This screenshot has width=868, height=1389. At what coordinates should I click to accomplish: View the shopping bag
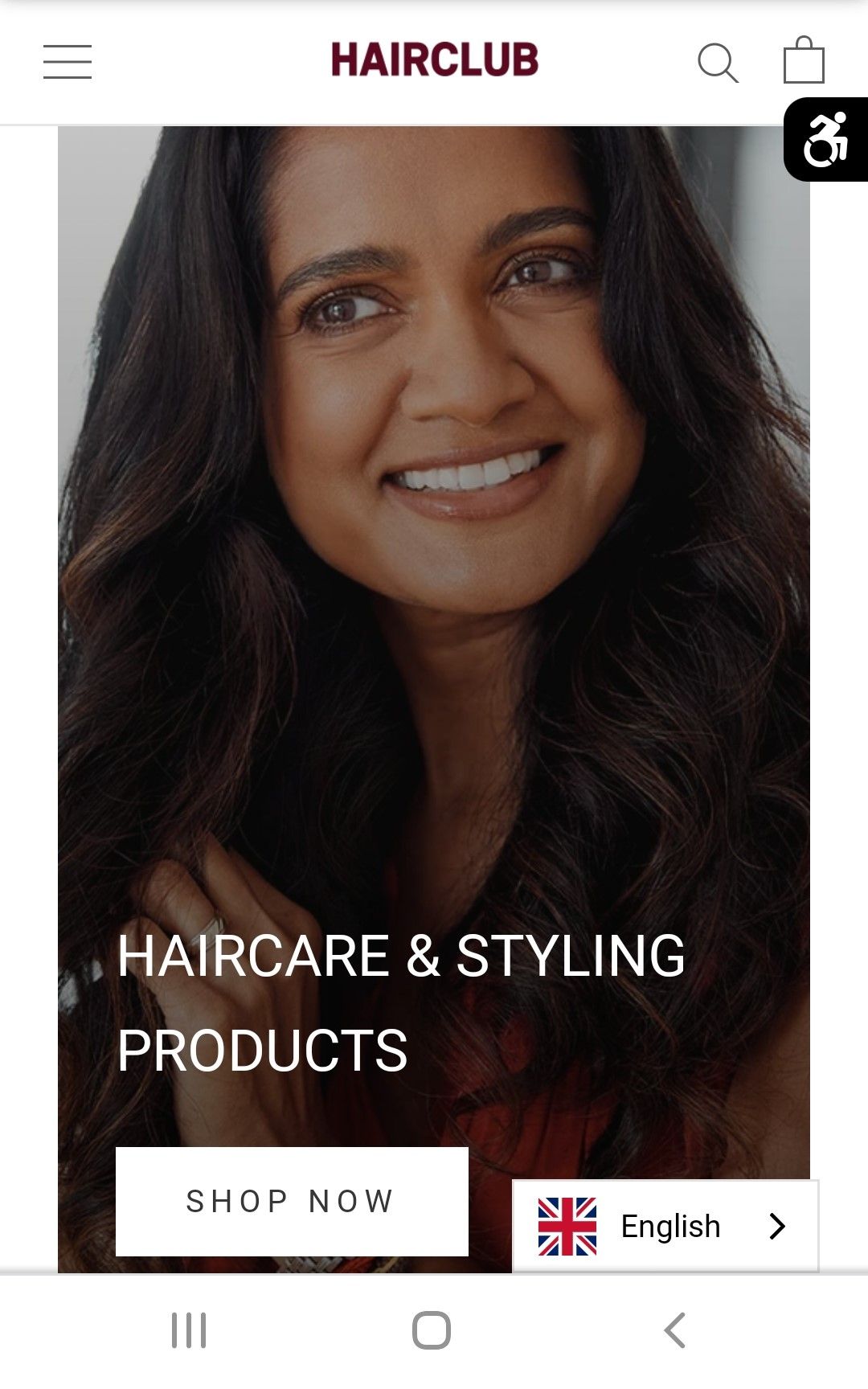click(804, 61)
